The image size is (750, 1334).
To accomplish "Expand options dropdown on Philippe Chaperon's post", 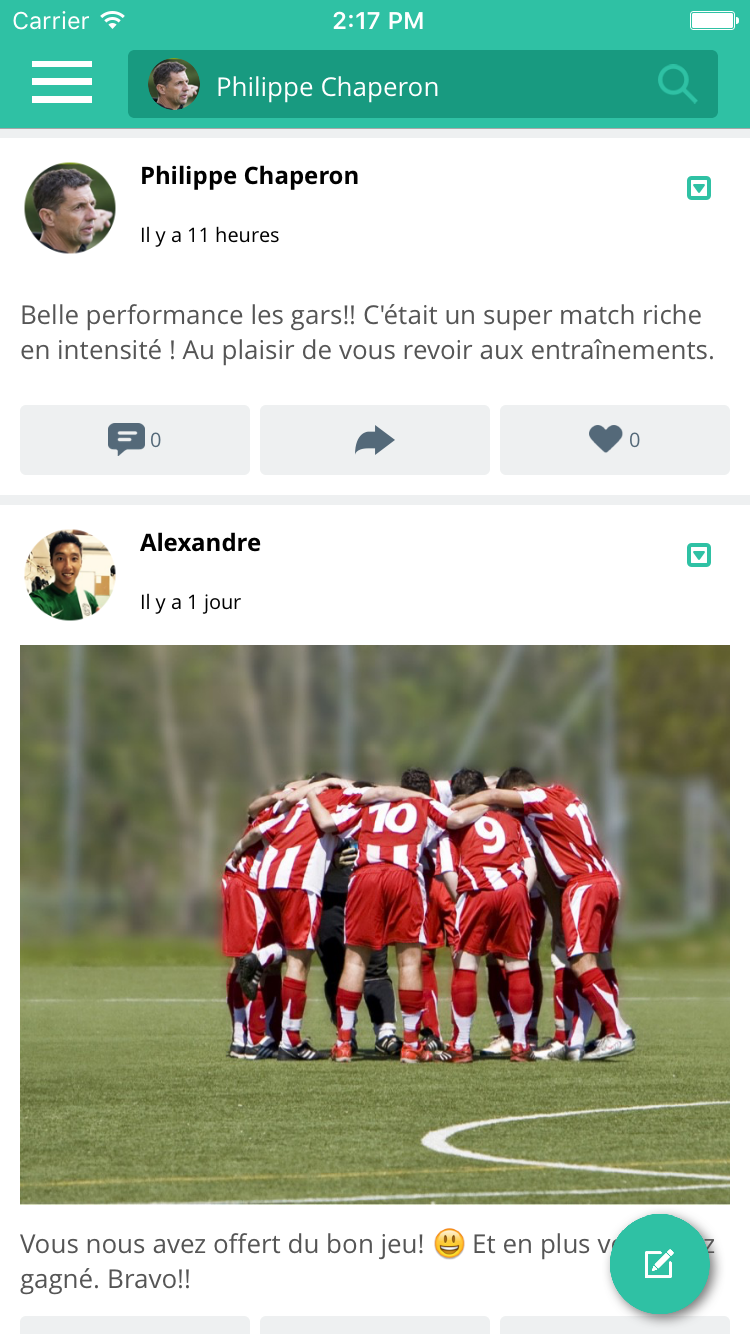I will tap(699, 188).
